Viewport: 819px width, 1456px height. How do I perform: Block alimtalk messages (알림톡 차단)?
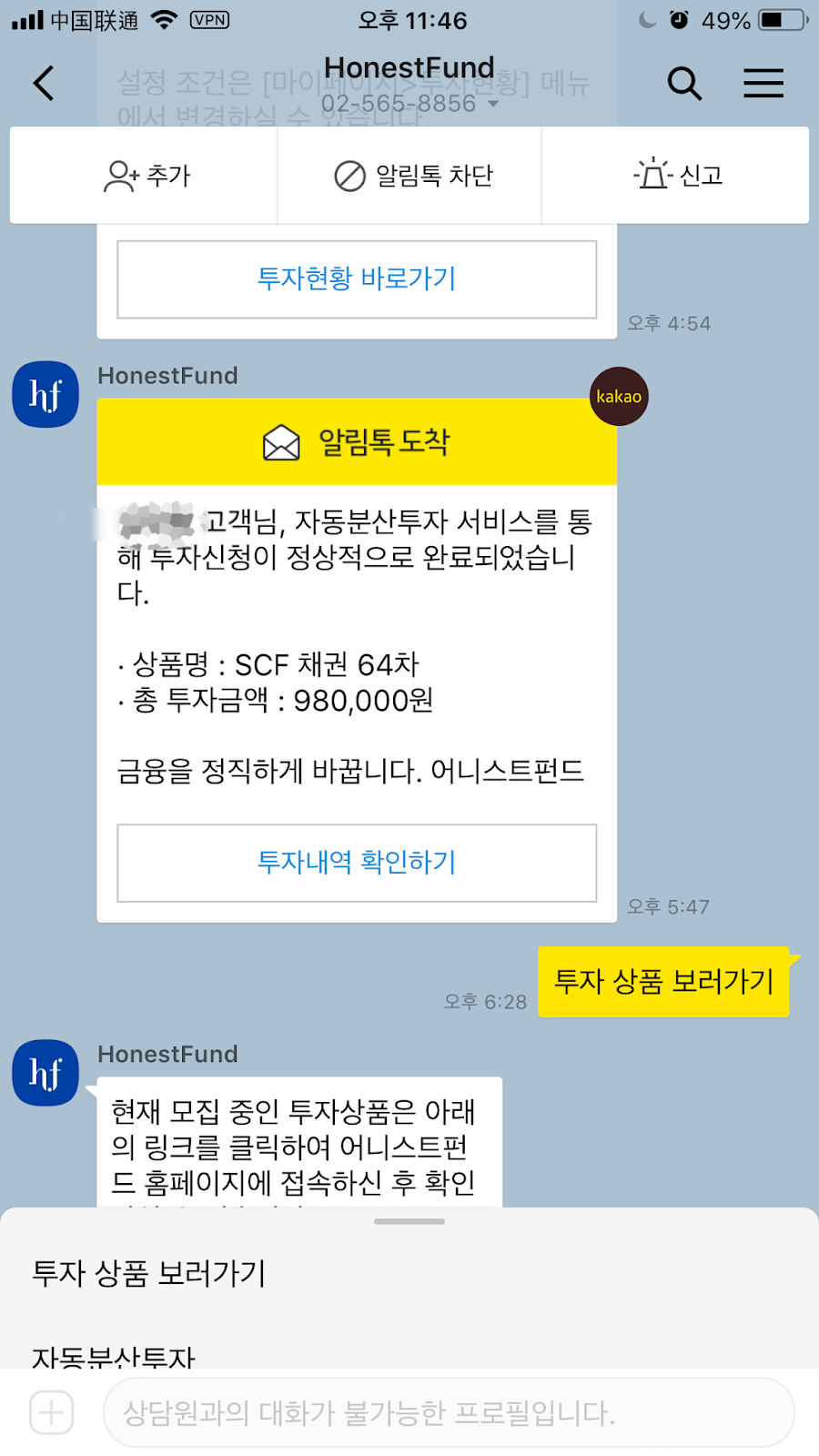tap(412, 175)
